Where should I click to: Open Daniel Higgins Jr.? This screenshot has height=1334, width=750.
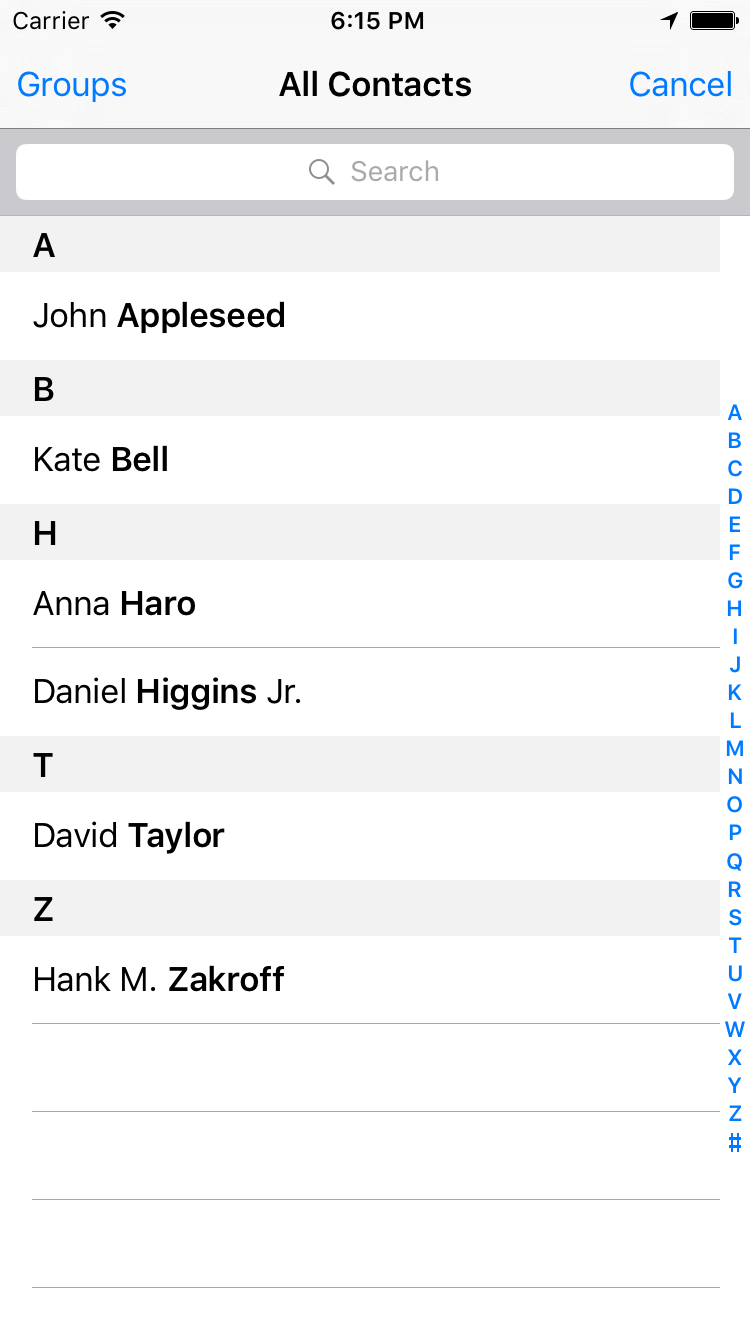coord(360,692)
